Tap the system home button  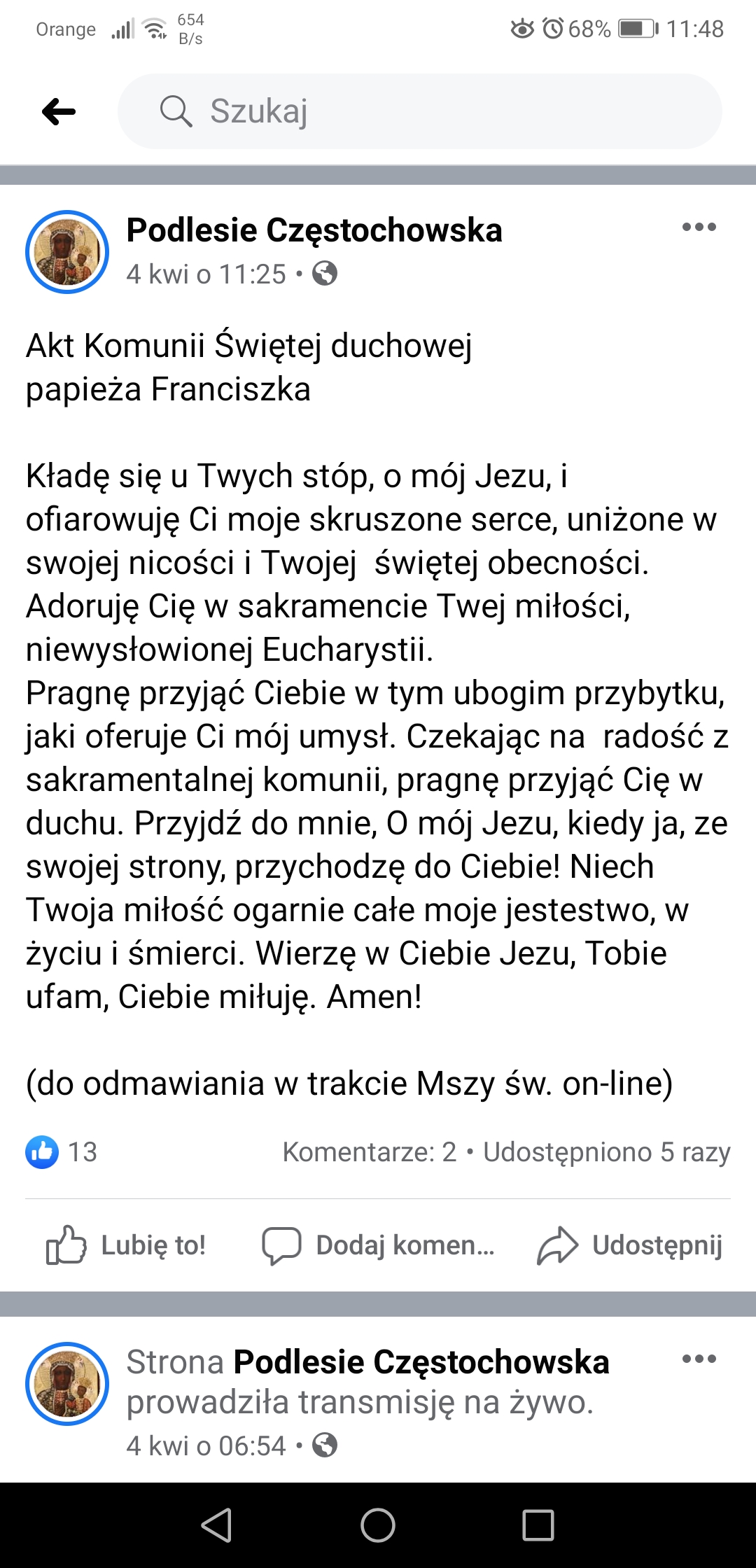pos(378,1525)
